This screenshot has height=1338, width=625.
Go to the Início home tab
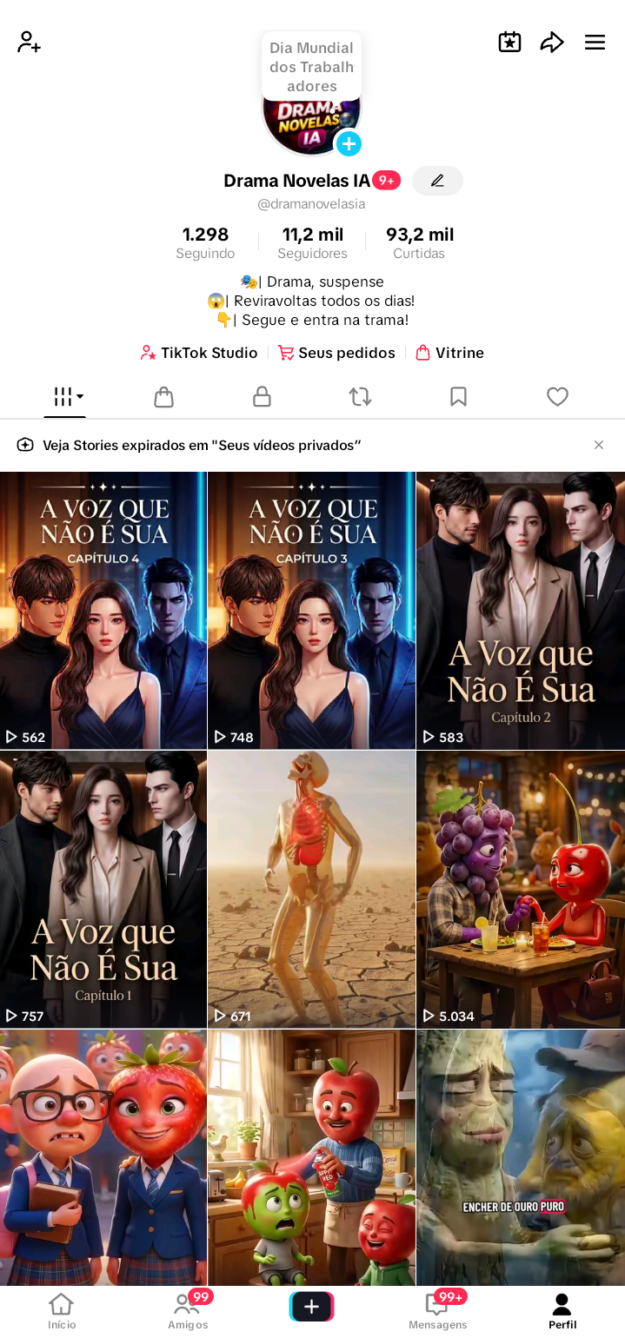pyautogui.click(x=61, y=1310)
